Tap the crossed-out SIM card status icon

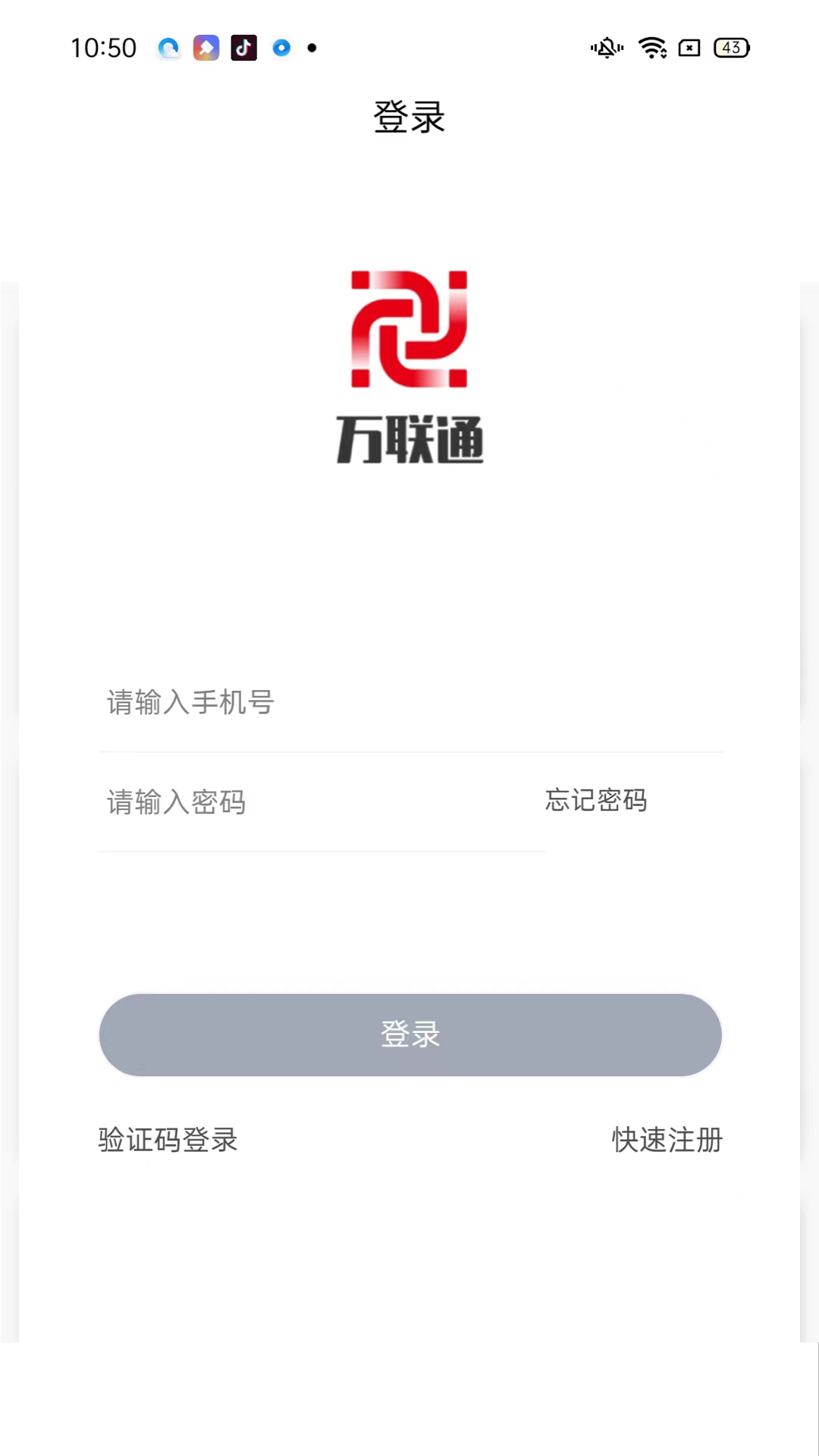pos(689,48)
